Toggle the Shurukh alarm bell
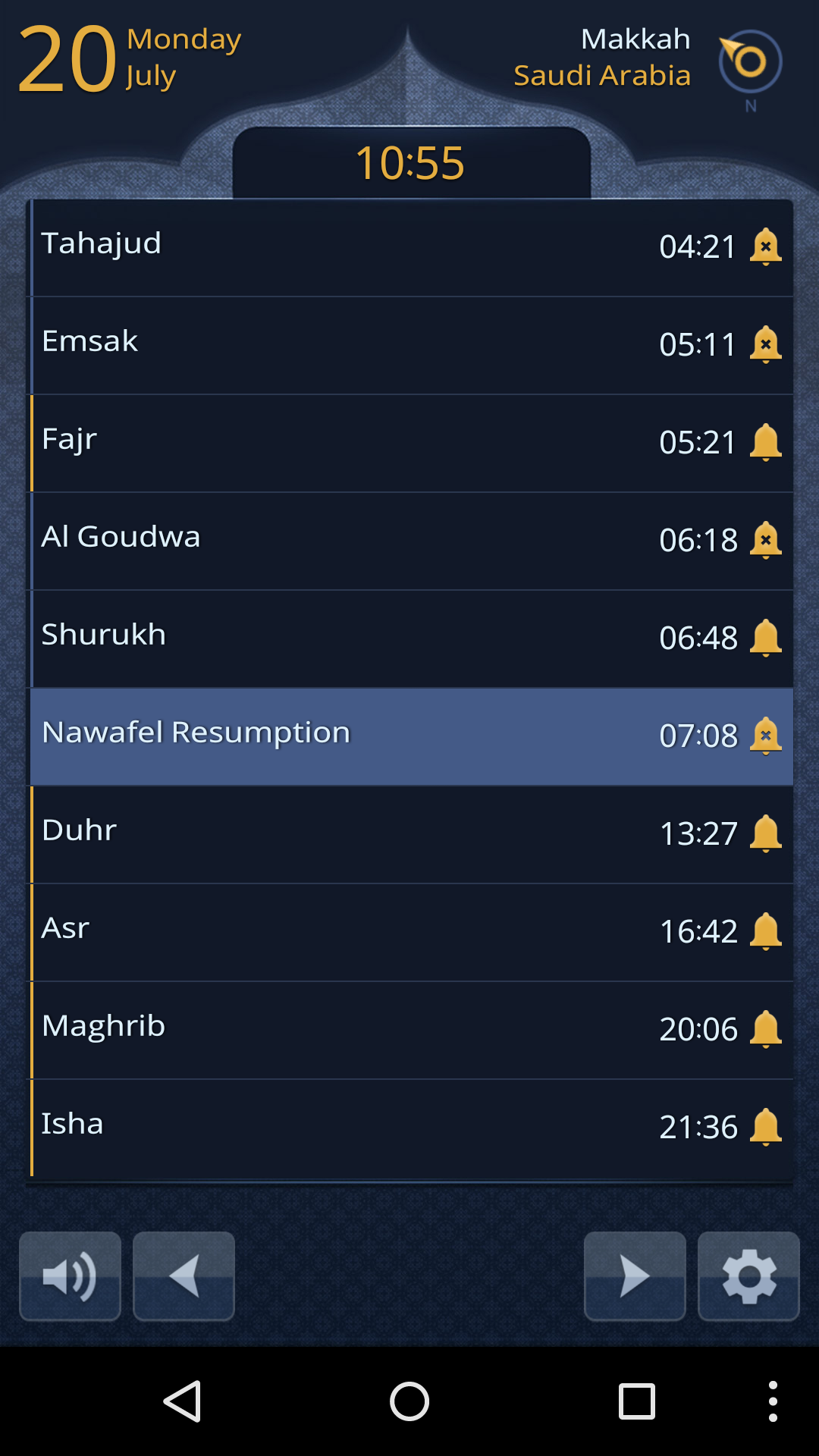819x1456 pixels. [766, 638]
